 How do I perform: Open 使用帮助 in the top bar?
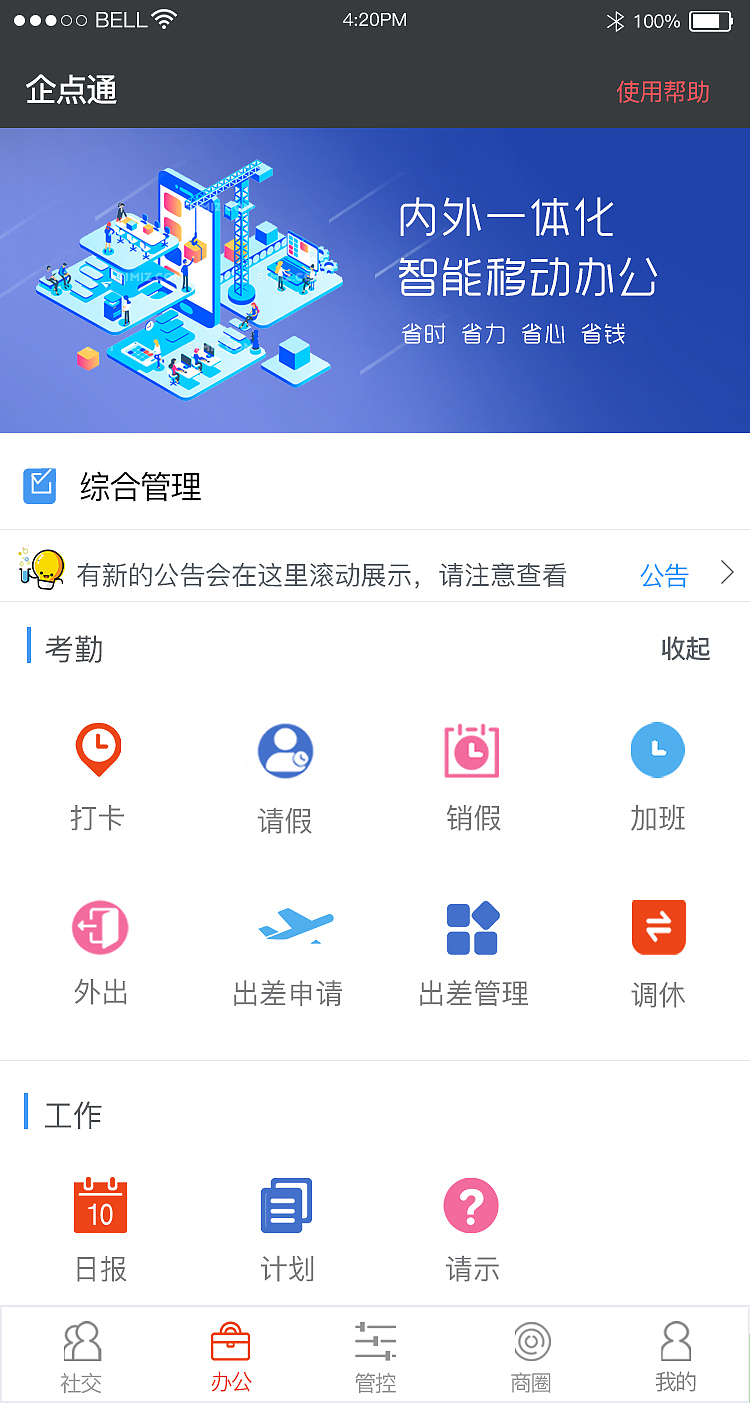coord(661,91)
